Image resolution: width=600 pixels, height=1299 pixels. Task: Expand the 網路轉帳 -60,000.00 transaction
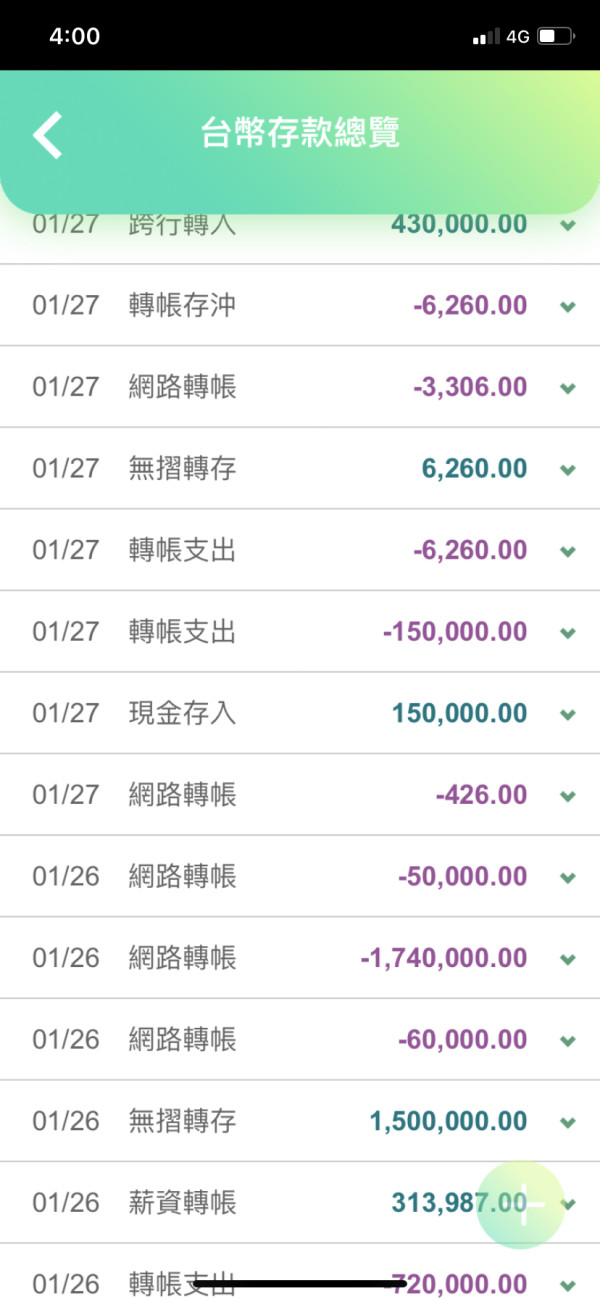568,1042
